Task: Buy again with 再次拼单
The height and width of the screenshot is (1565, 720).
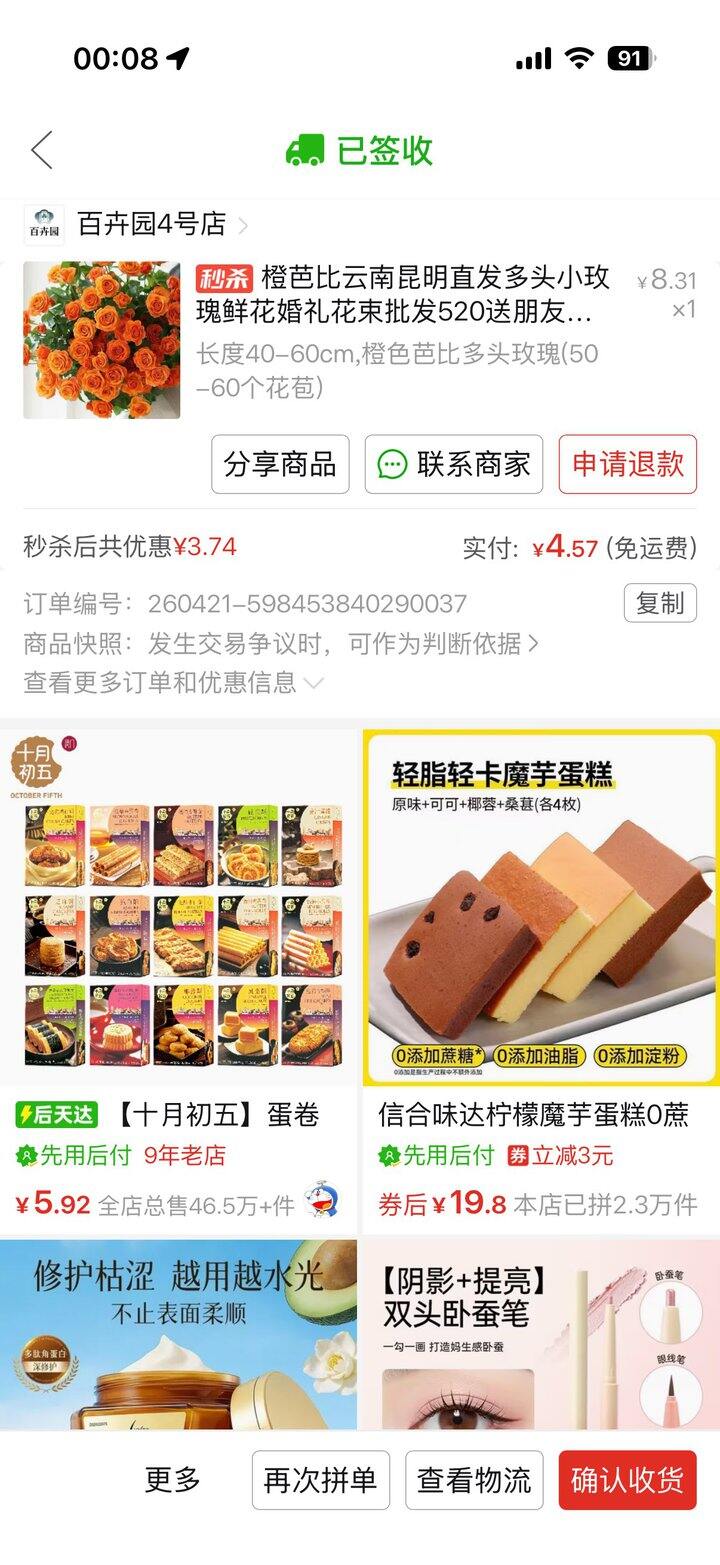Action: tap(320, 1480)
